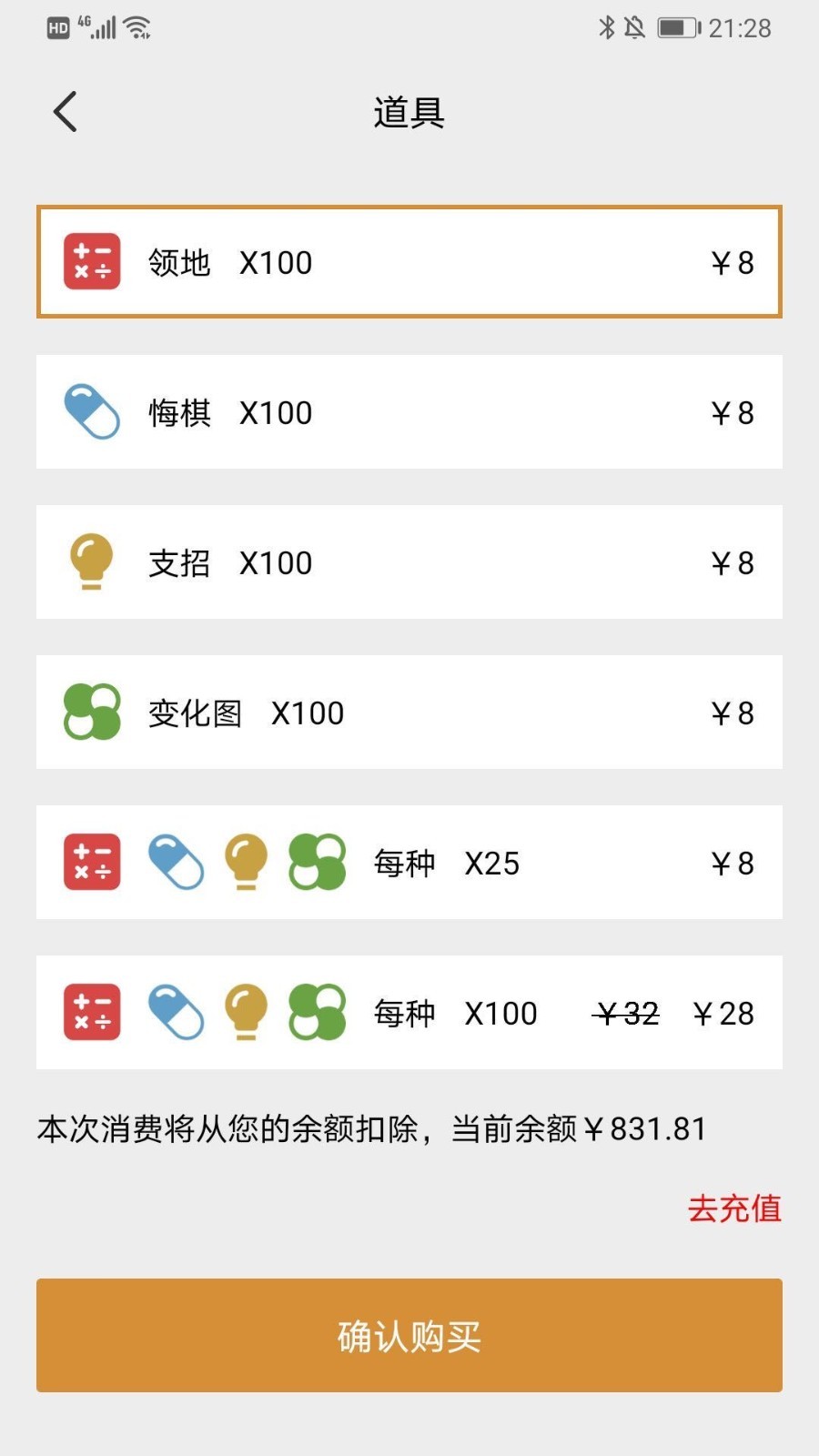Click the calculator icon in the bottom bundle row
The height and width of the screenshot is (1456, 819).
tap(91, 1013)
